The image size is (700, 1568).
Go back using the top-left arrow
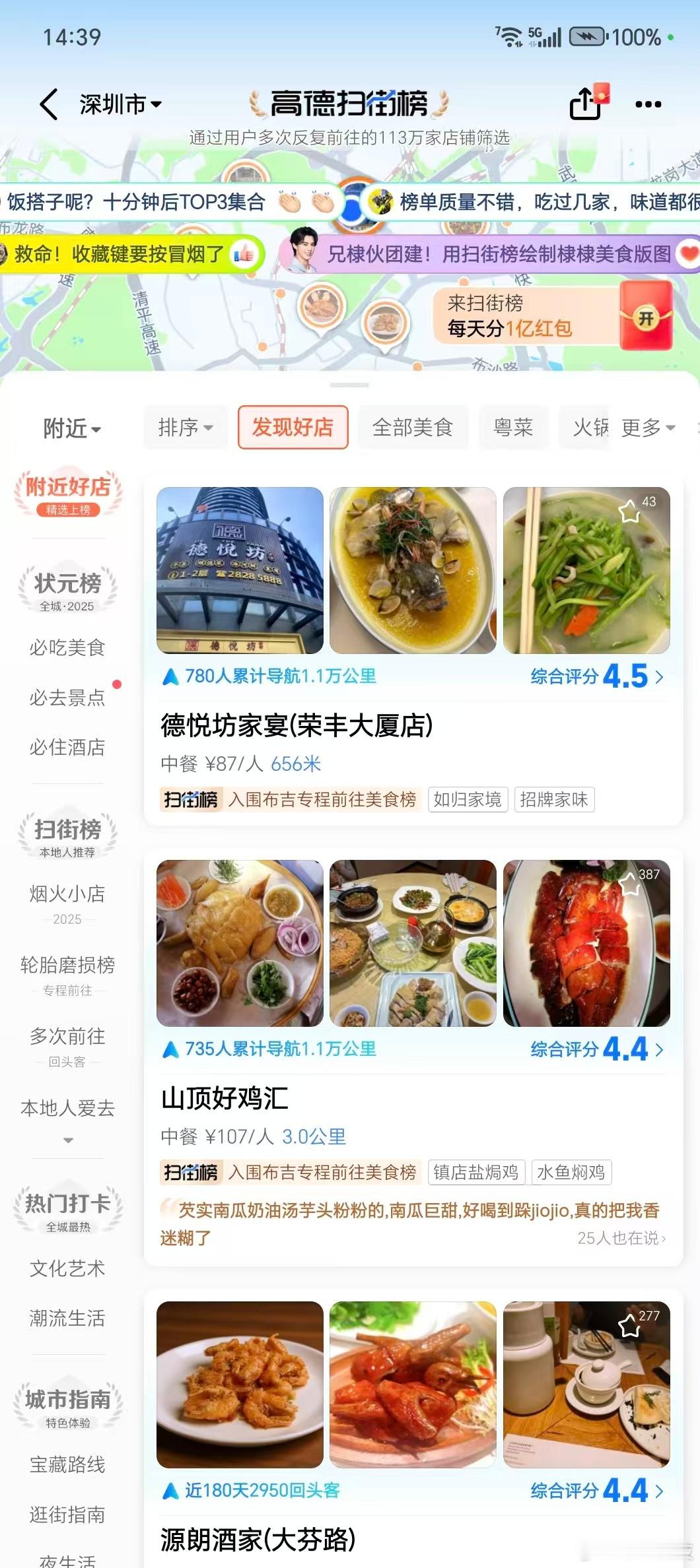click(50, 104)
